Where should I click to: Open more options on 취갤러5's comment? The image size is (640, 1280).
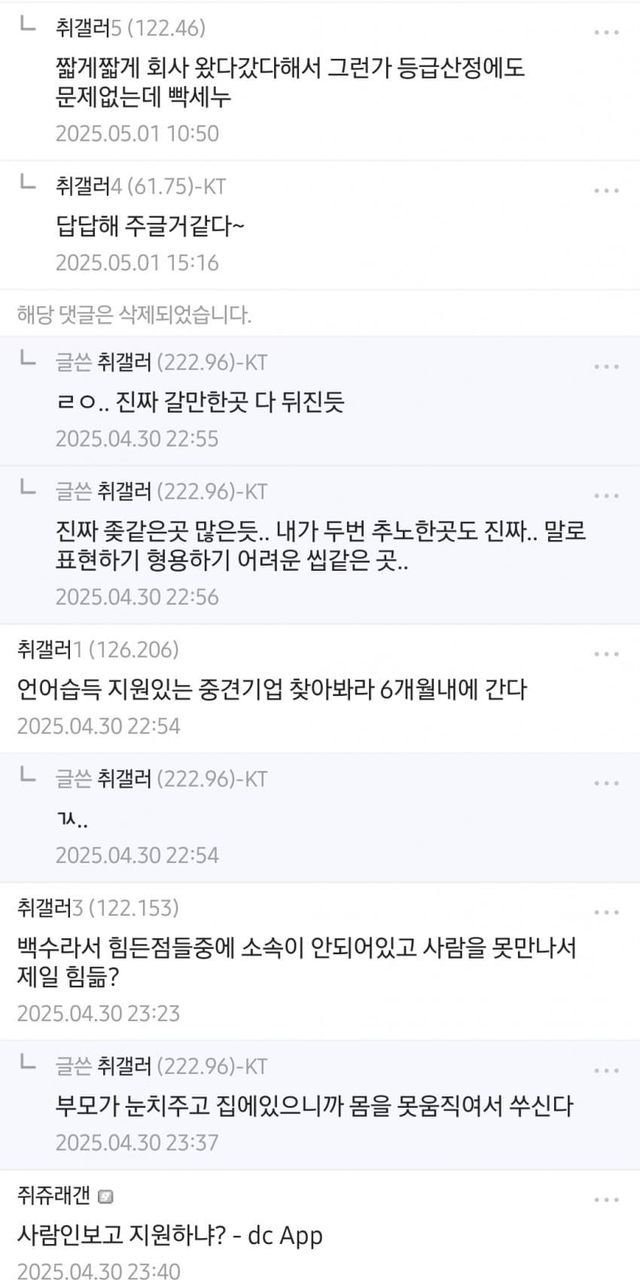click(606, 32)
